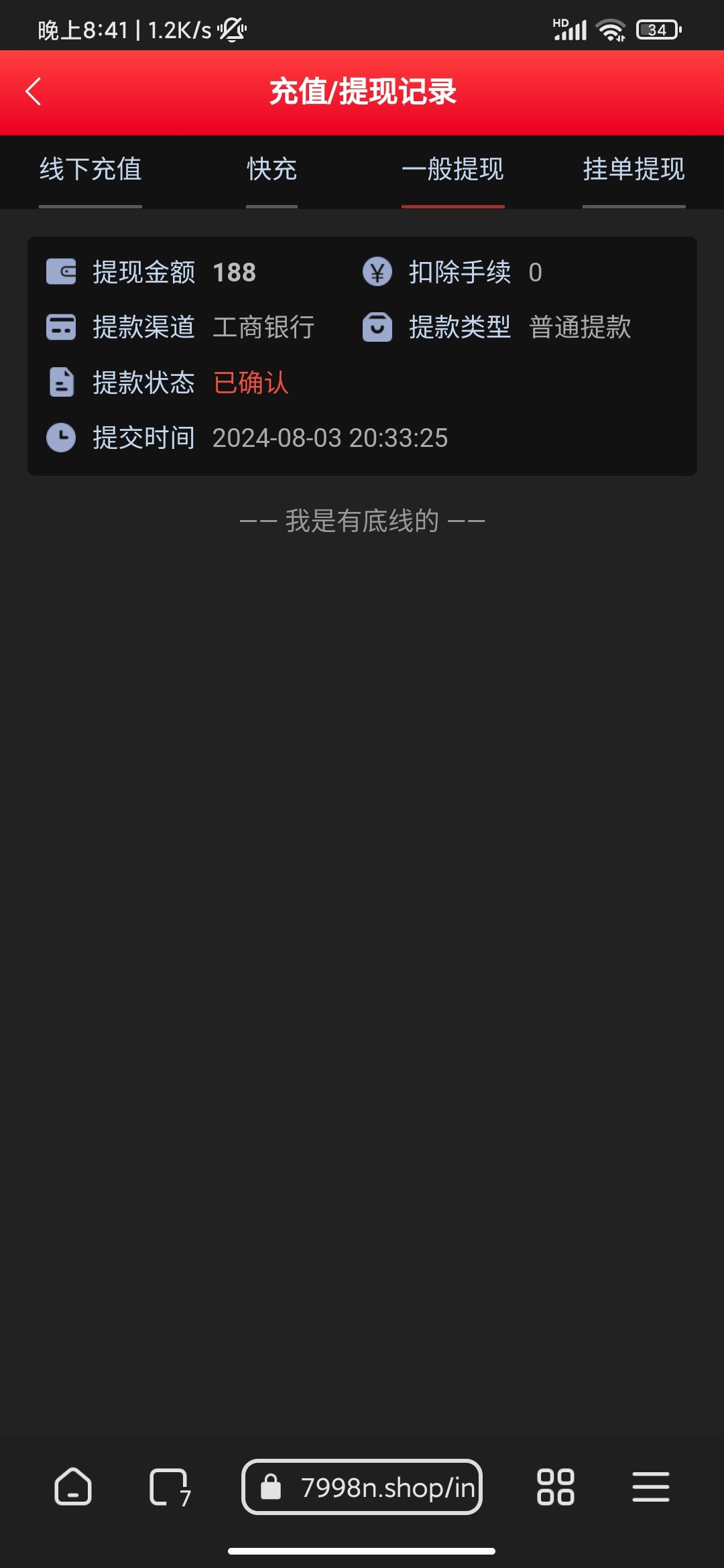The height and width of the screenshot is (1568, 724).
Task: Select the 一般提现 tab
Action: click(452, 170)
